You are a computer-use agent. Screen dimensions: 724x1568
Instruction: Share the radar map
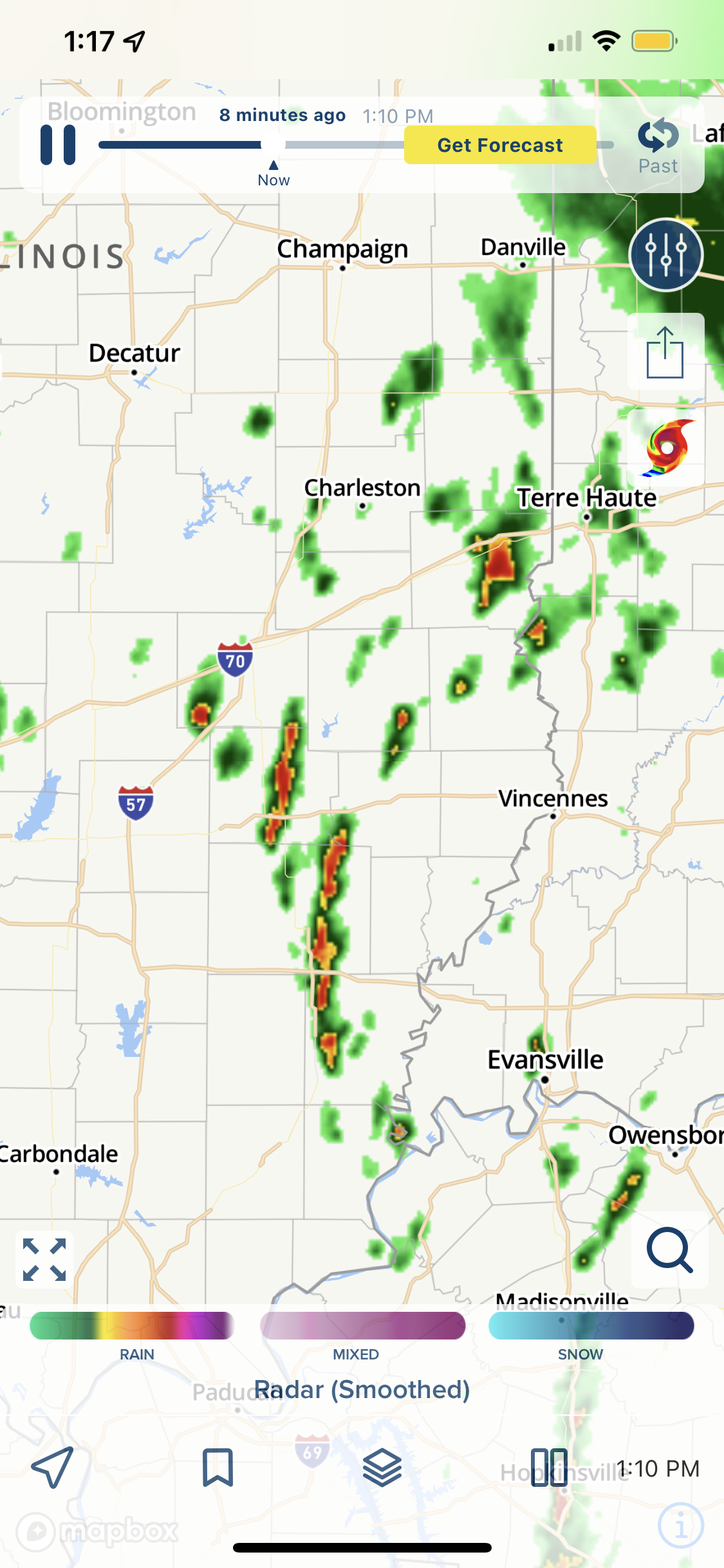[x=665, y=351]
